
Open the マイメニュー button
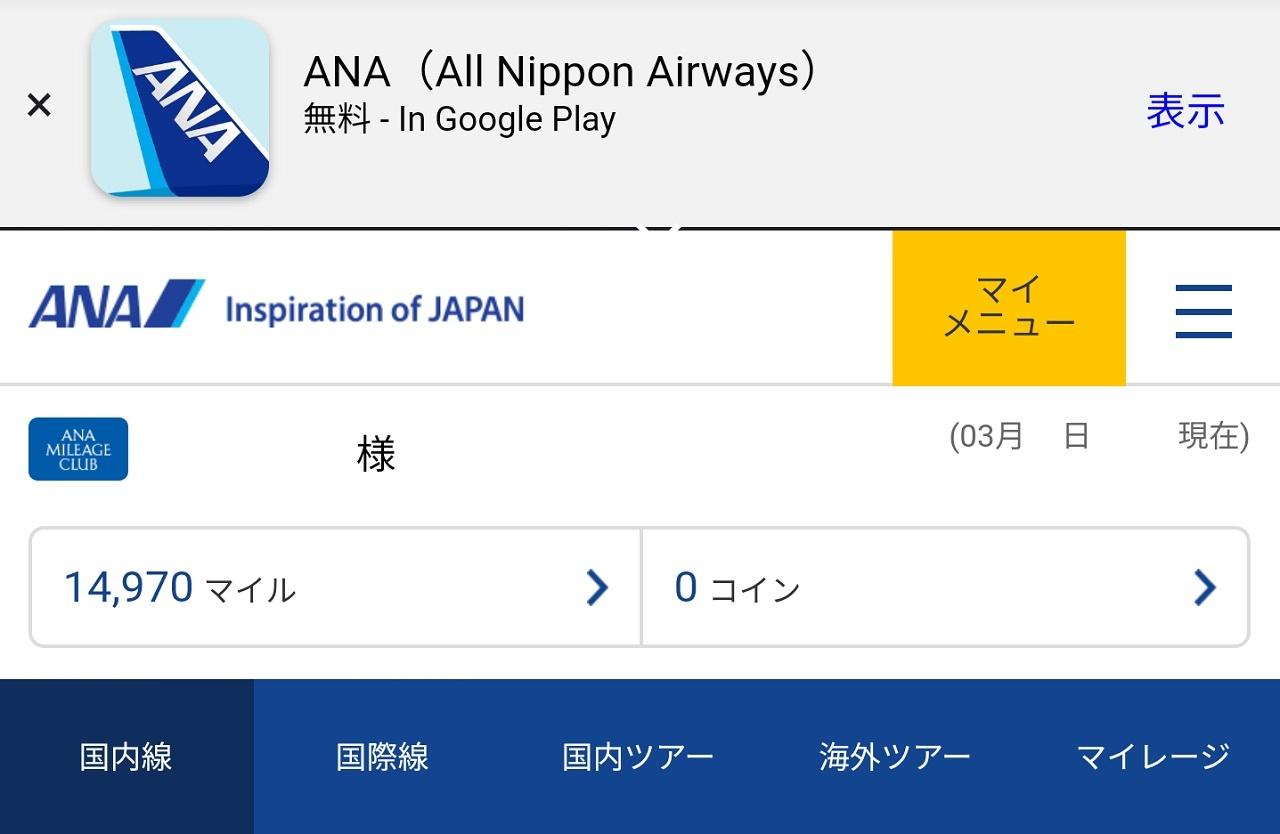pyautogui.click(x=1008, y=308)
